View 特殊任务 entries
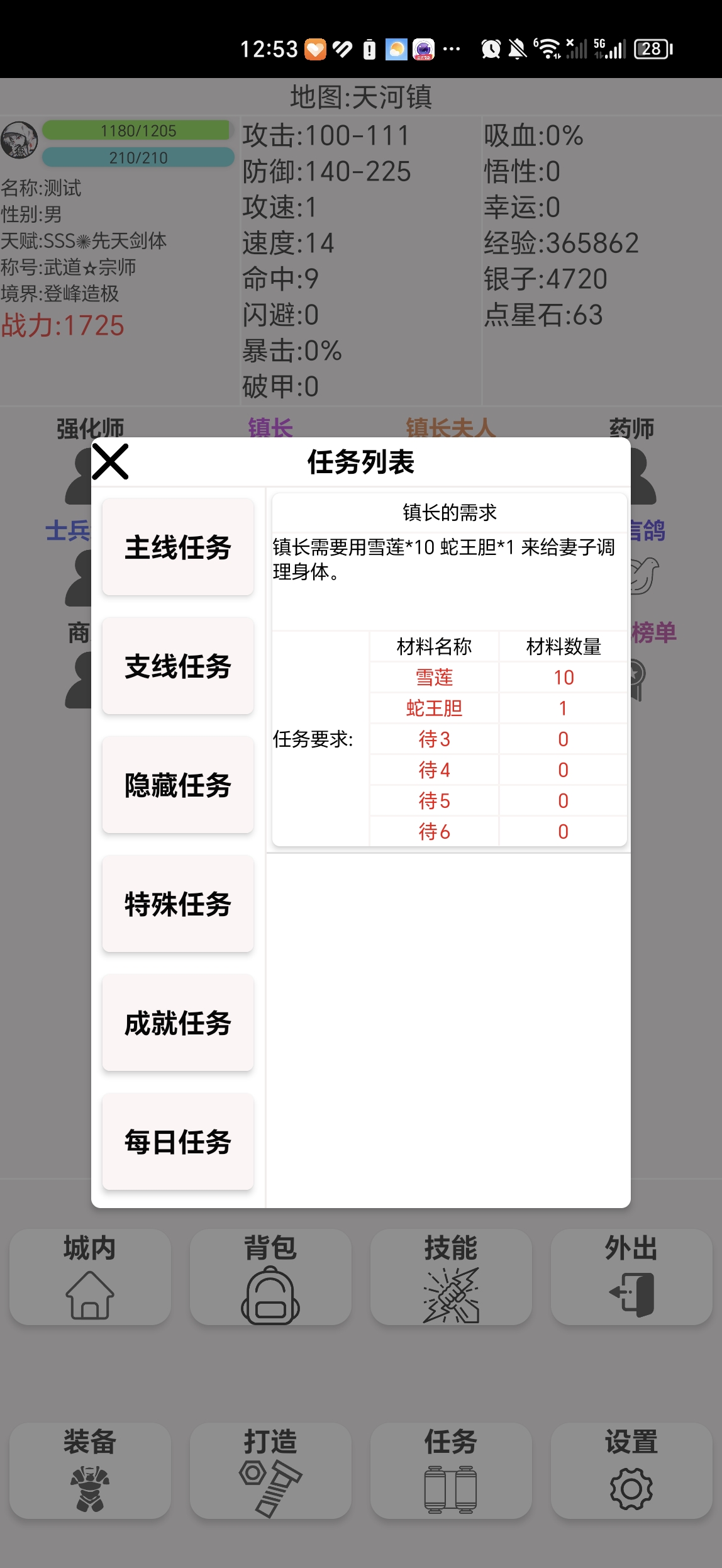This screenshot has width=722, height=1568. pyautogui.click(x=178, y=904)
